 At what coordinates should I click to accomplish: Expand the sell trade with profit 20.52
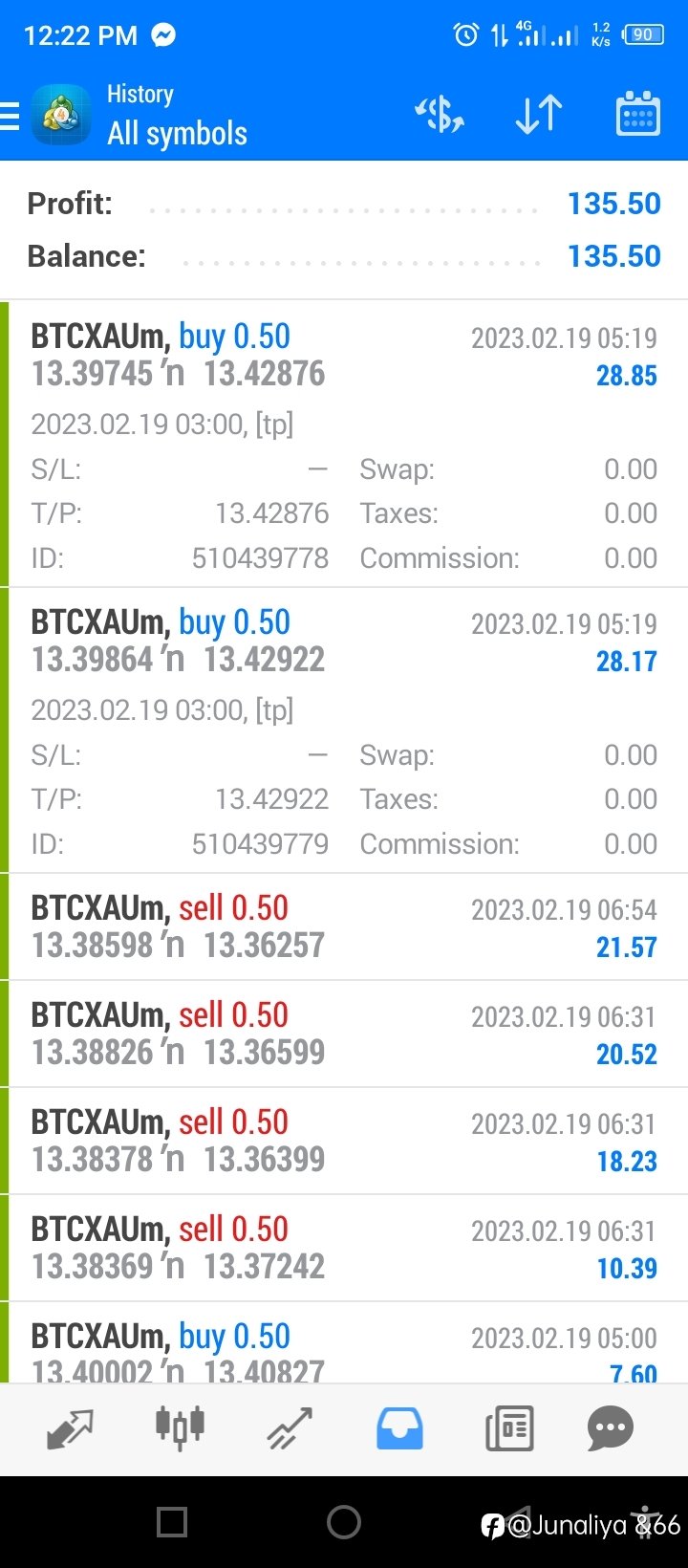[344, 1034]
